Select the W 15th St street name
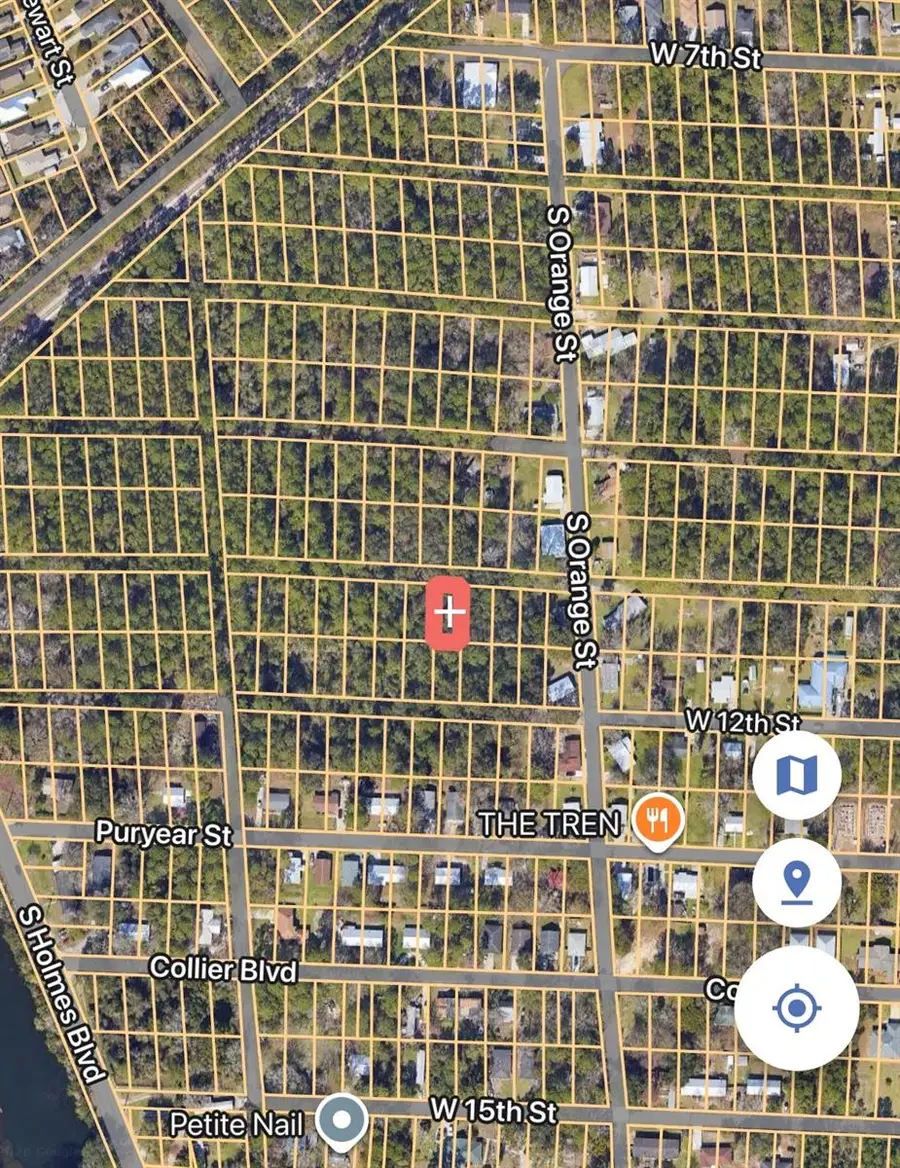The image size is (900, 1168). (x=495, y=1110)
